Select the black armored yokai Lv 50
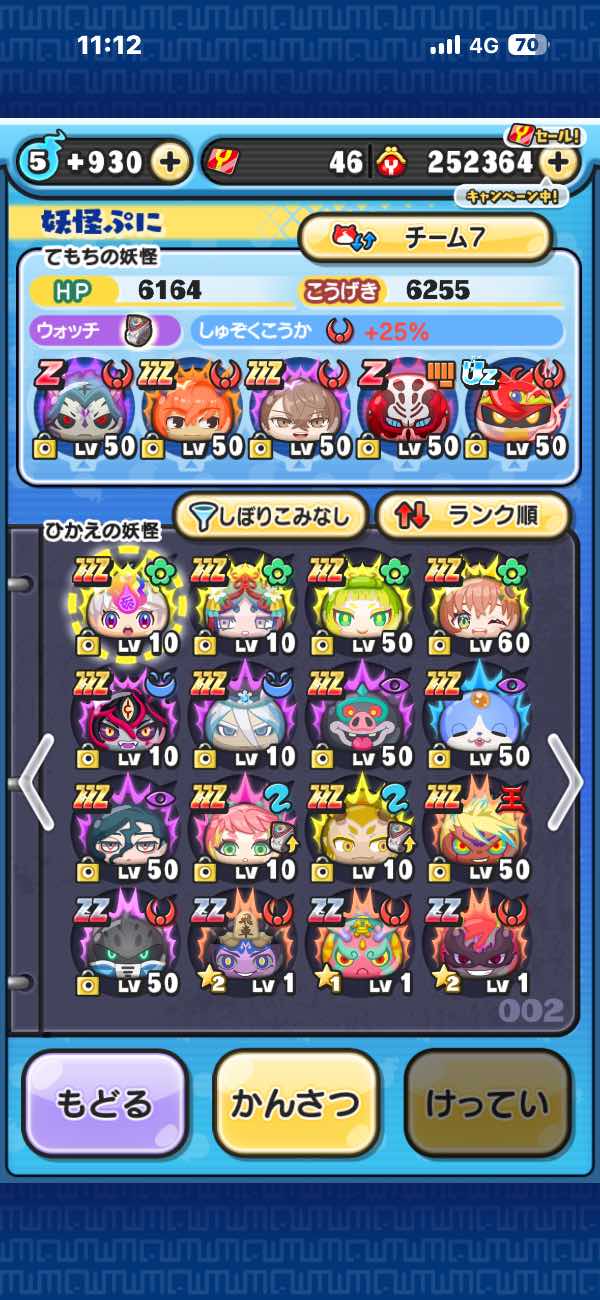The image size is (600, 1300). pyautogui.click(x=125, y=945)
